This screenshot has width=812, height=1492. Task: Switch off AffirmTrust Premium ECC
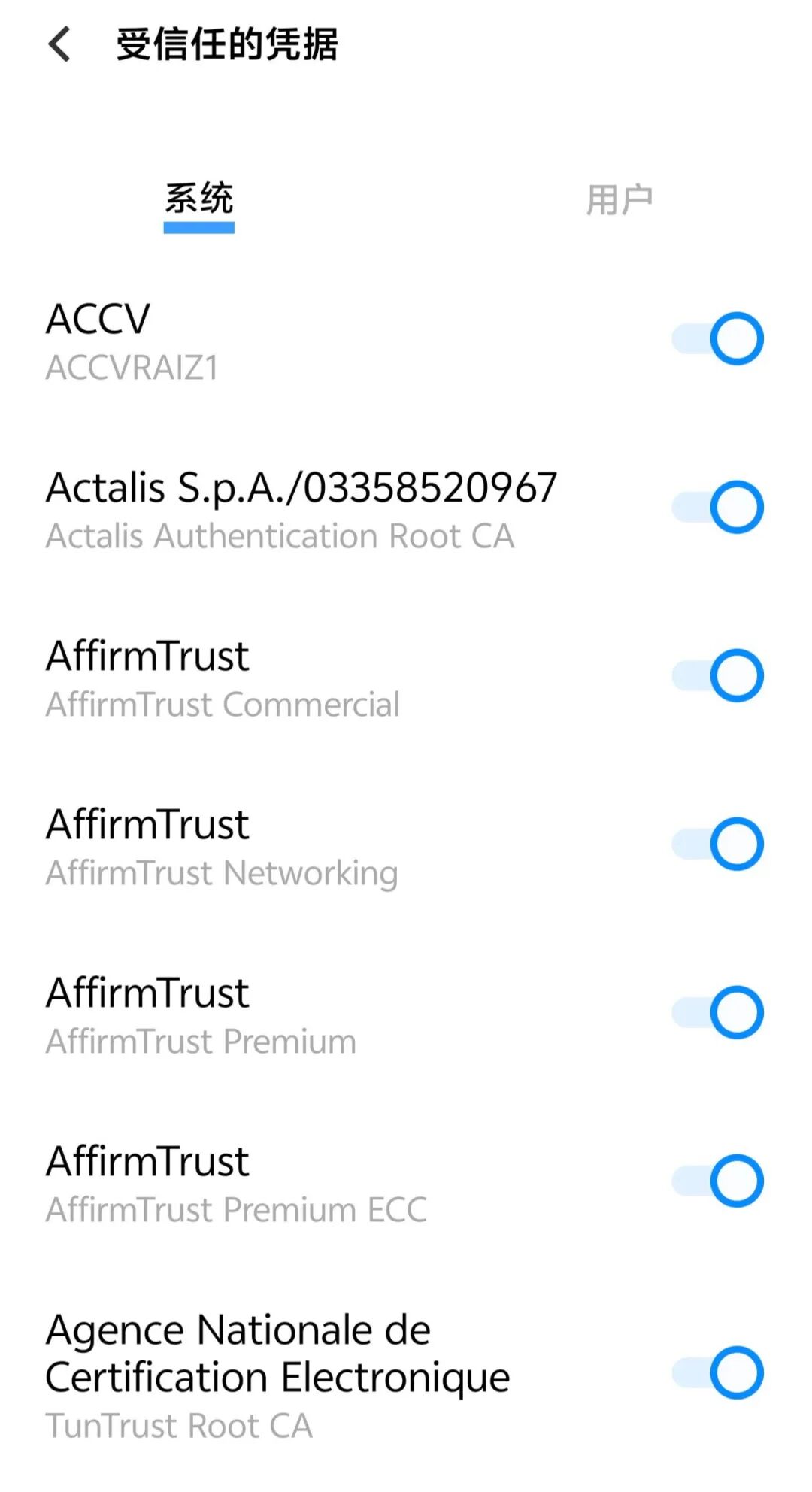tap(718, 1181)
